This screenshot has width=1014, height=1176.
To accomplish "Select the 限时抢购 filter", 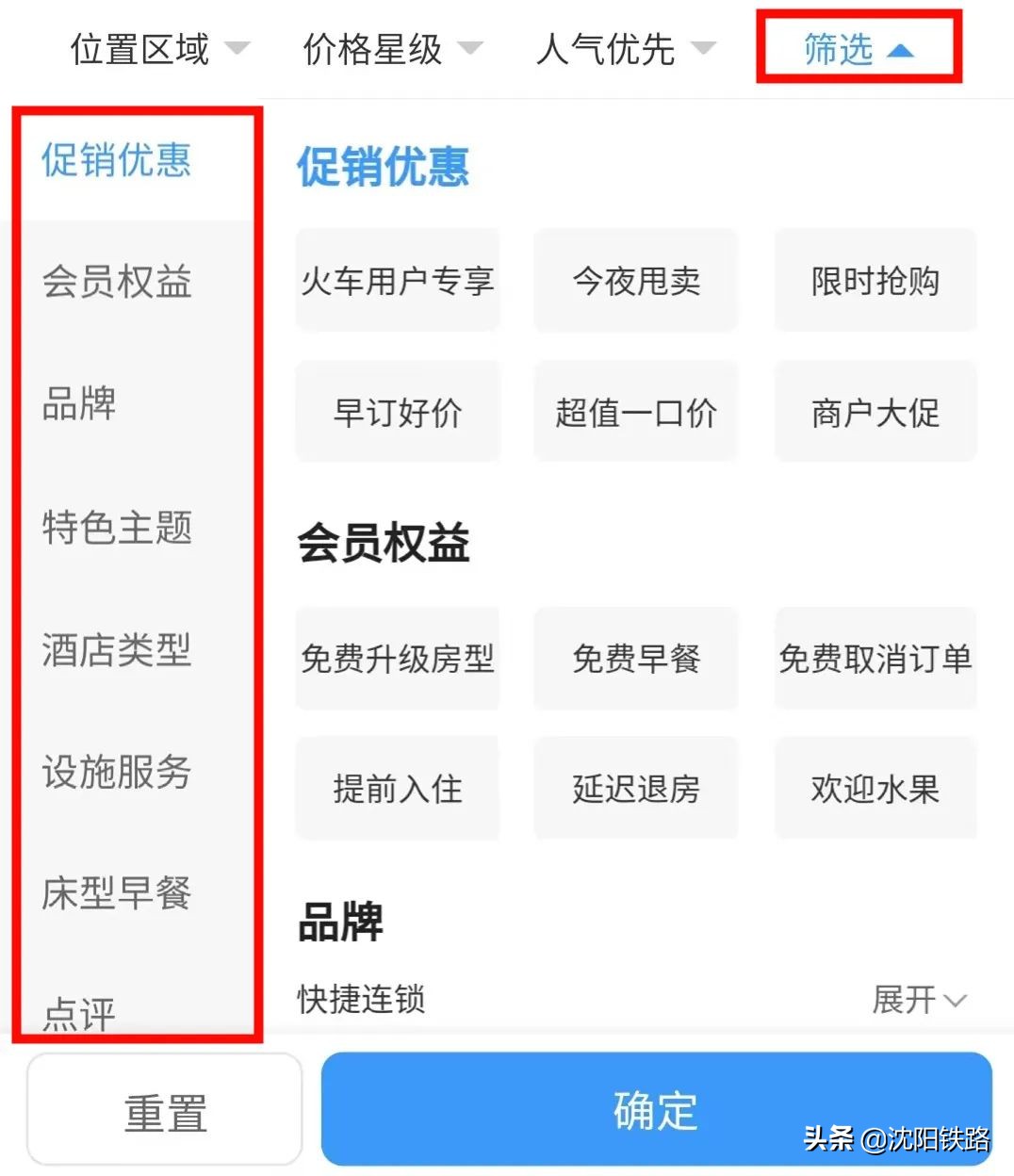I will click(875, 281).
